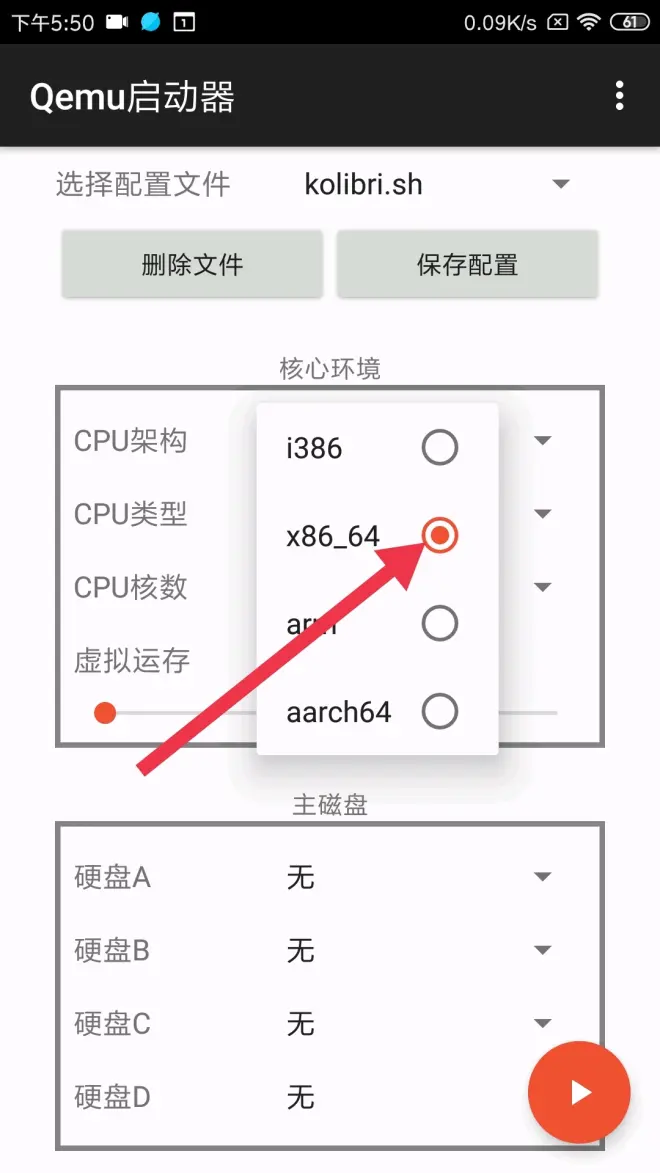Choose the aarch64 architecture option
The height and width of the screenshot is (1173, 660).
tap(376, 712)
